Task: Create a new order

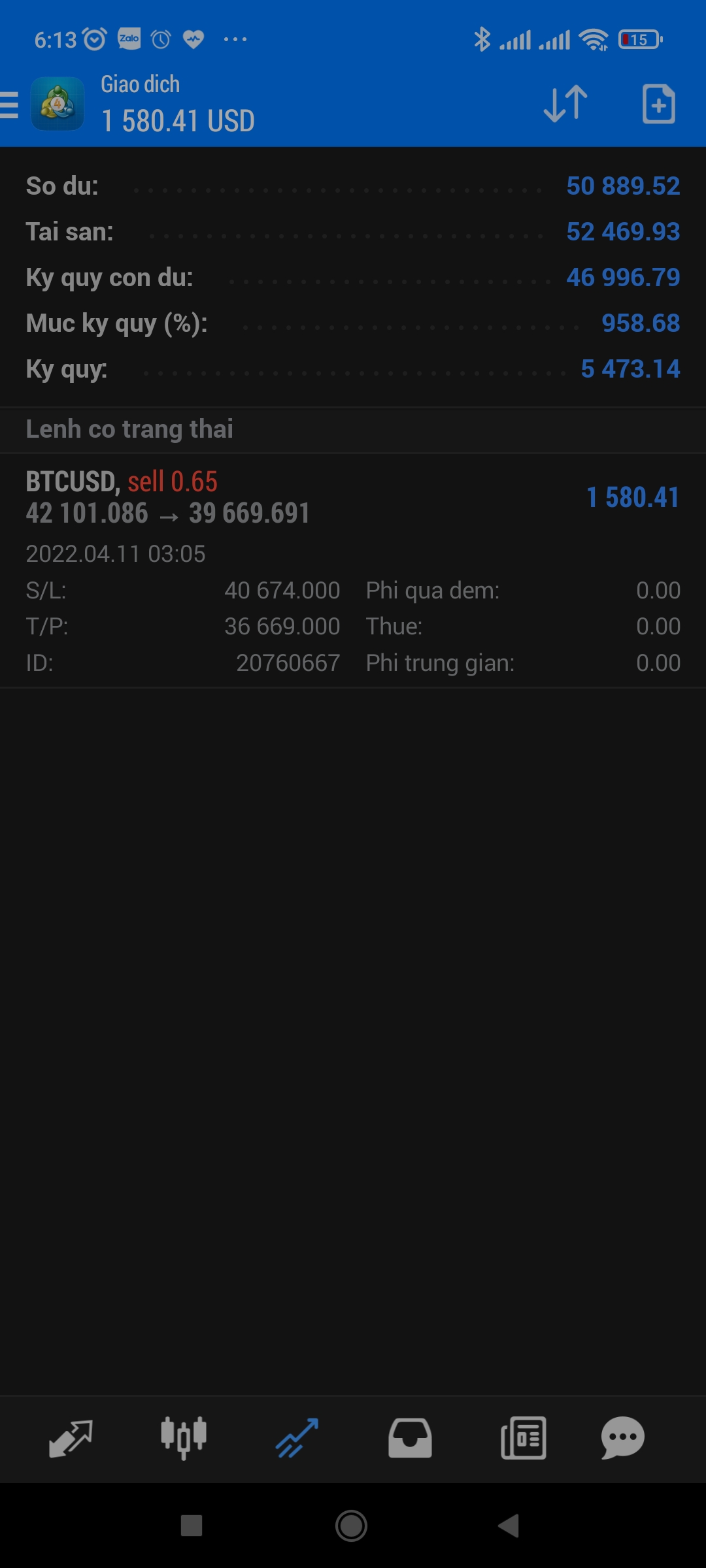Action: click(658, 104)
